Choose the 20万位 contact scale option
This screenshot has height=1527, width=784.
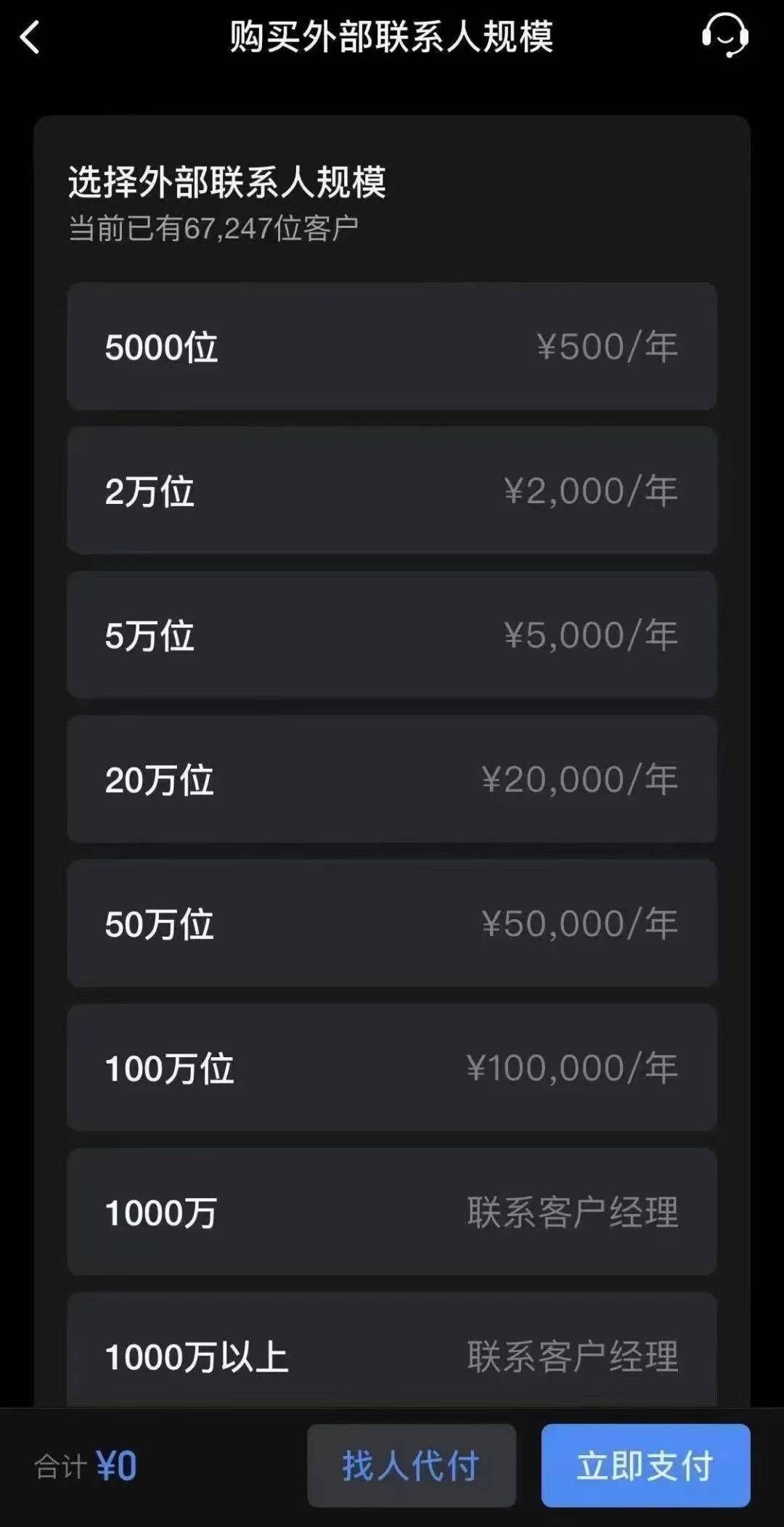392,778
